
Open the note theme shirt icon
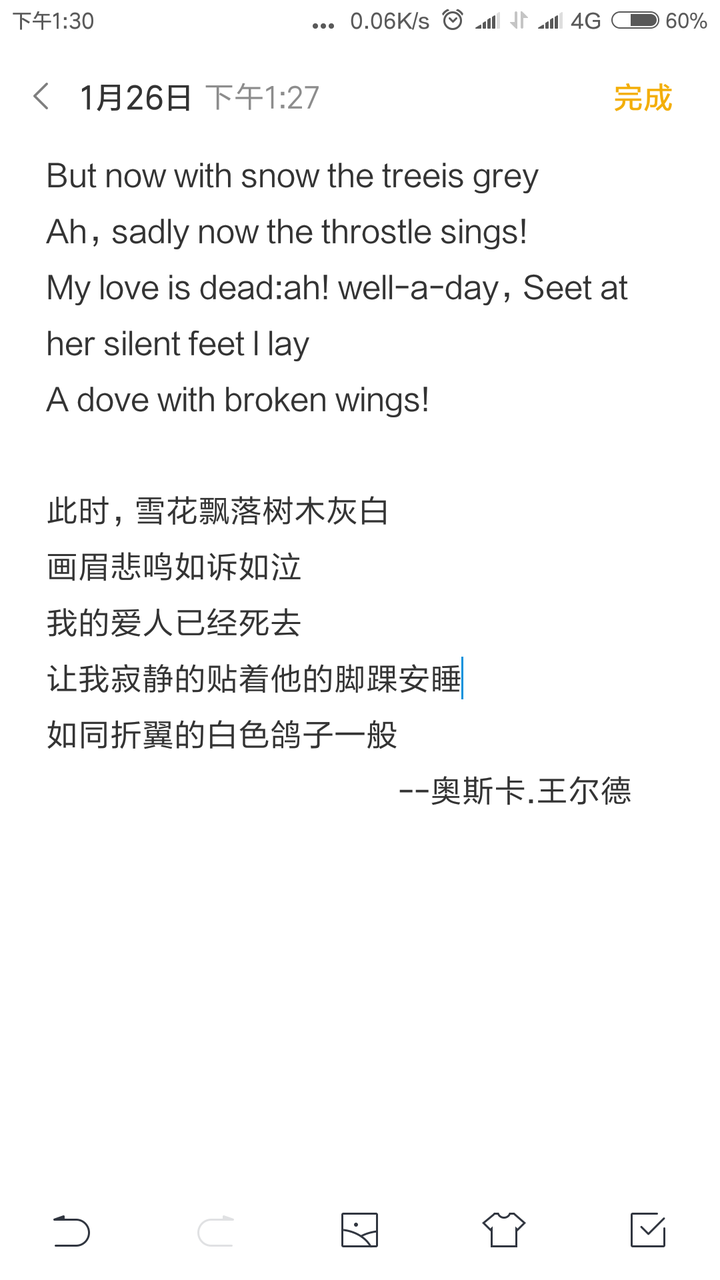[503, 1230]
